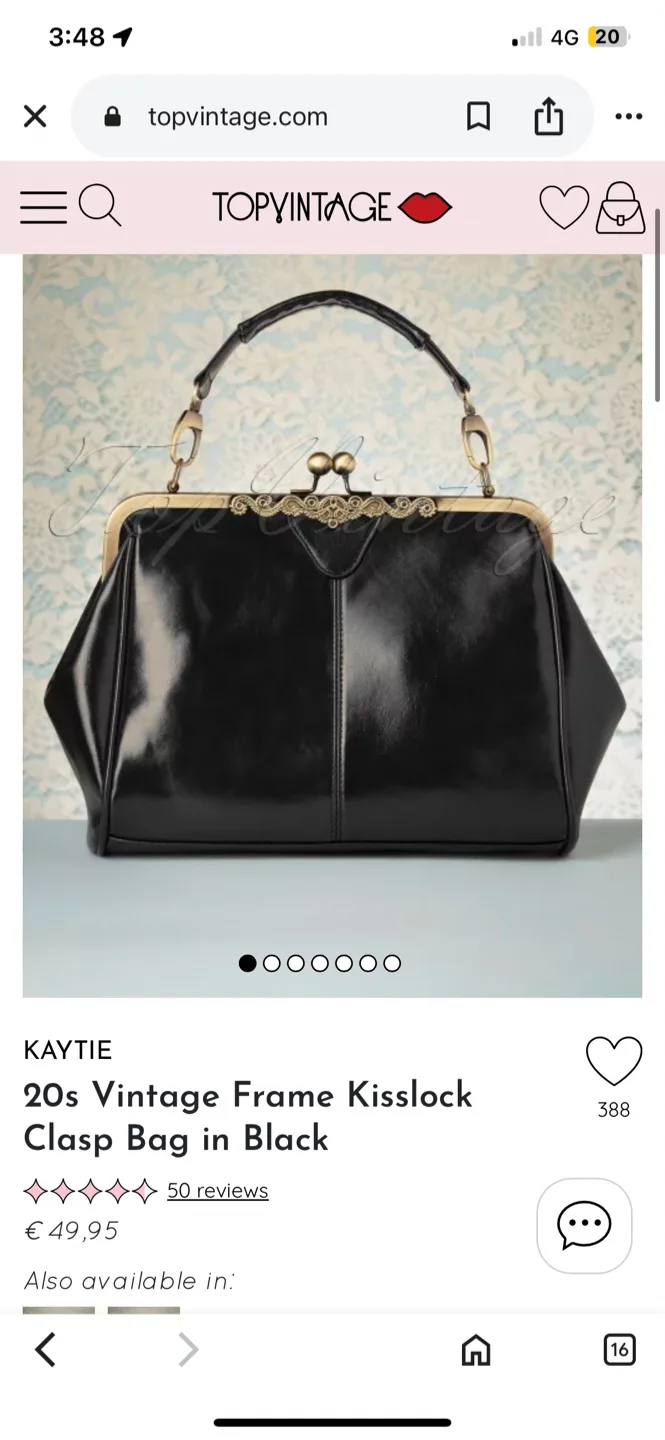Open the shopping bag

pyautogui.click(x=620, y=207)
